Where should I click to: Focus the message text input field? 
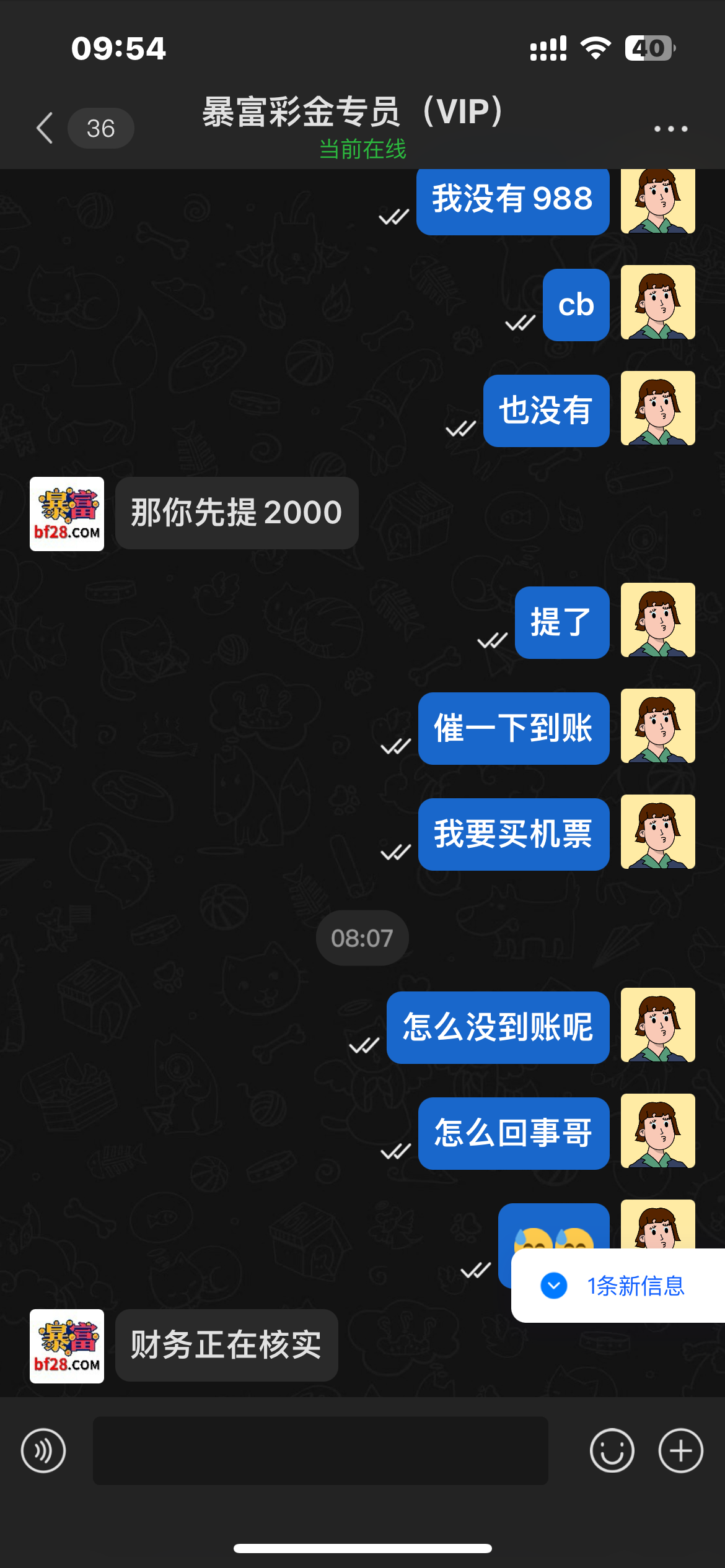(x=320, y=1450)
